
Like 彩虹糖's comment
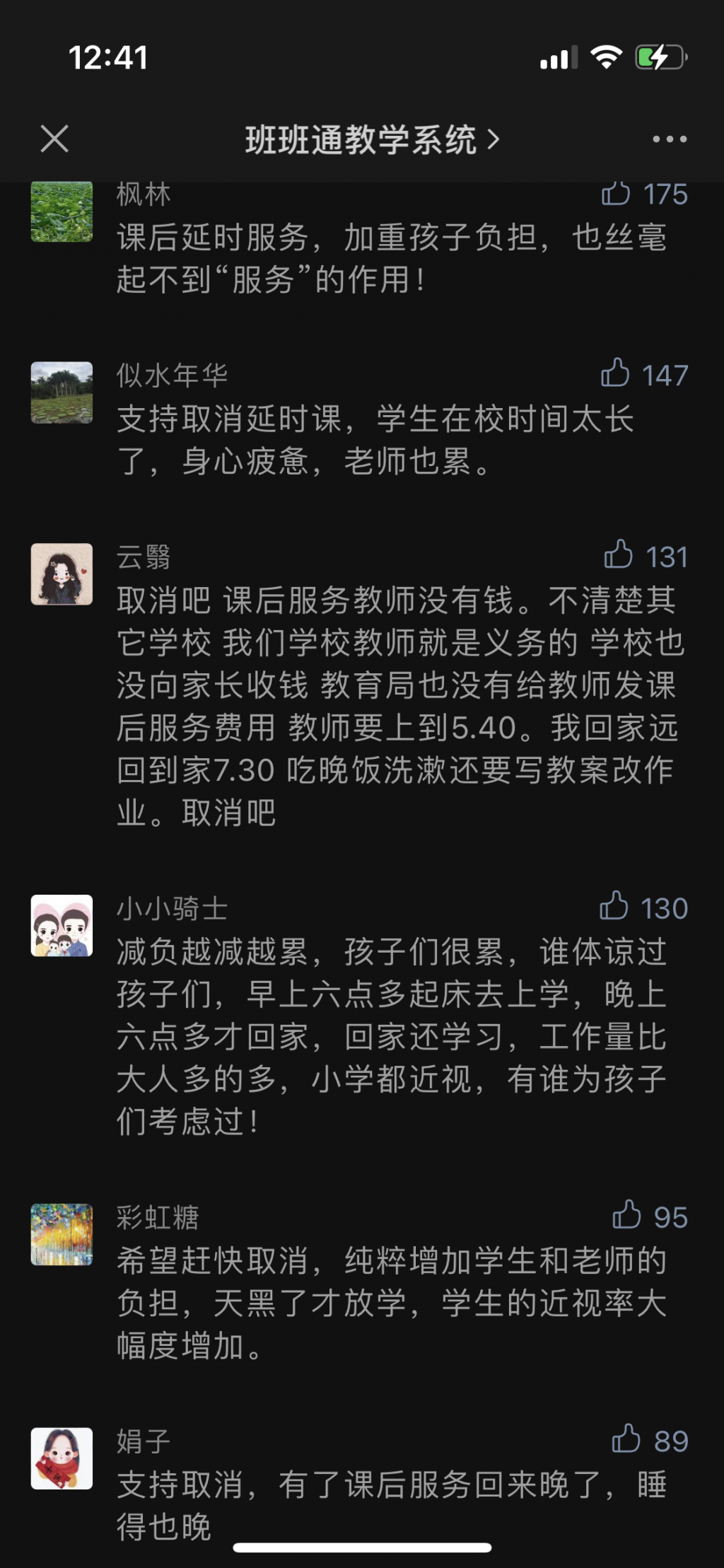(626, 1215)
